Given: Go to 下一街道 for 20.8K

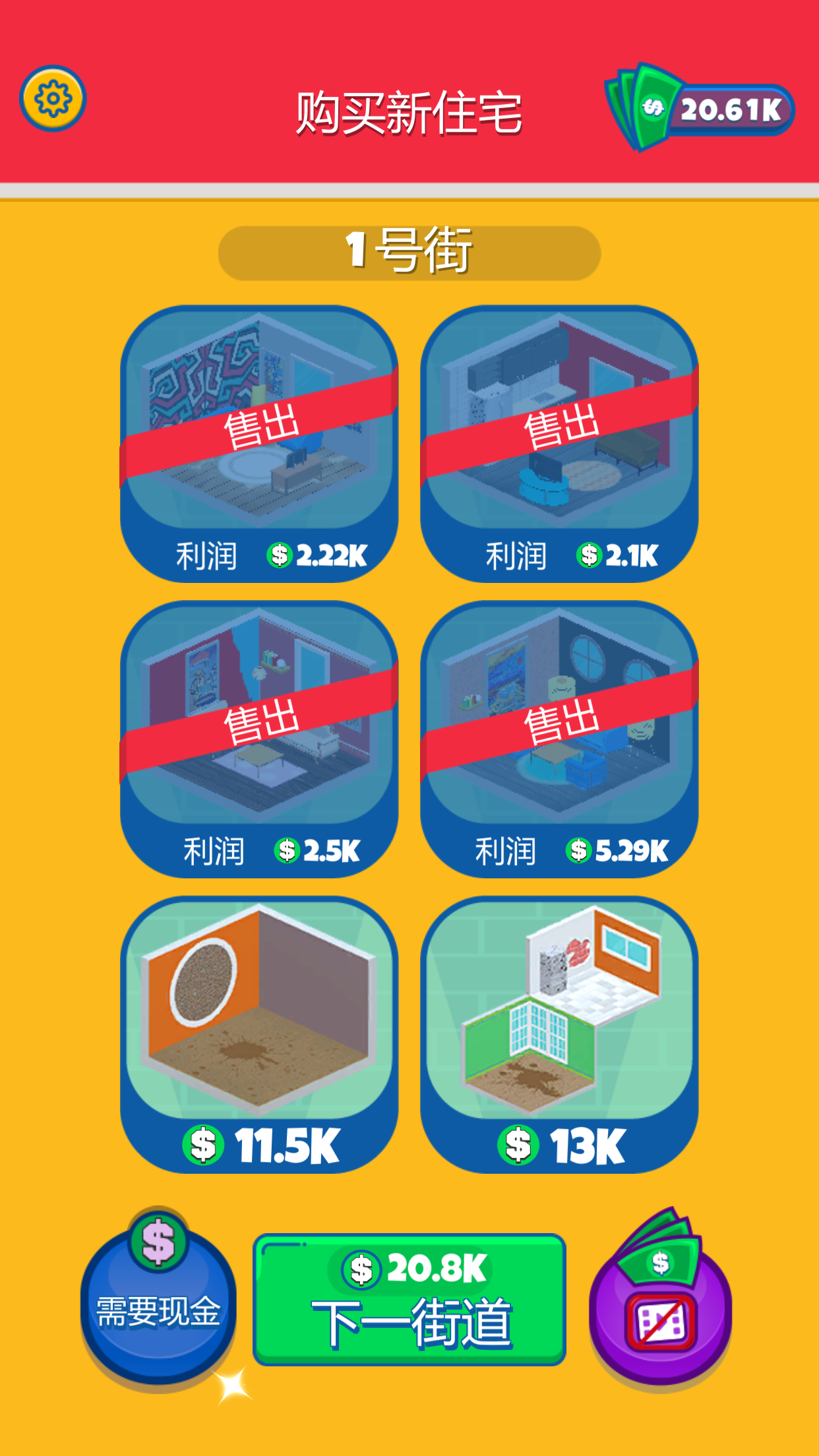Looking at the screenshot, I should point(409,1300).
